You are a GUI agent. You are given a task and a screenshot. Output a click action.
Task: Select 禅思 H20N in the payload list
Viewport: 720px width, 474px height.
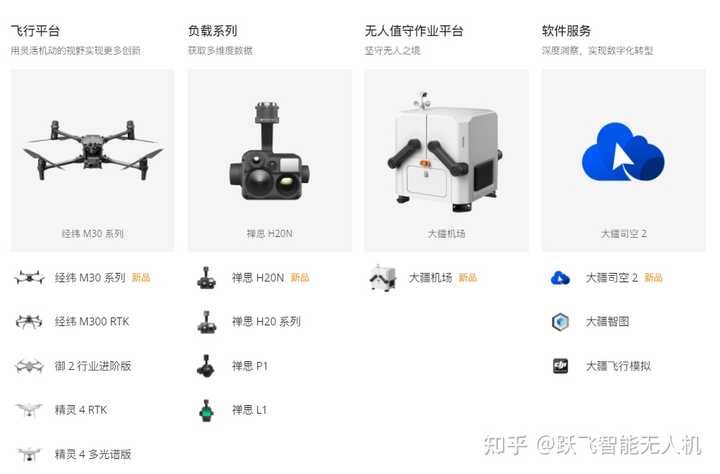(x=253, y=278)
